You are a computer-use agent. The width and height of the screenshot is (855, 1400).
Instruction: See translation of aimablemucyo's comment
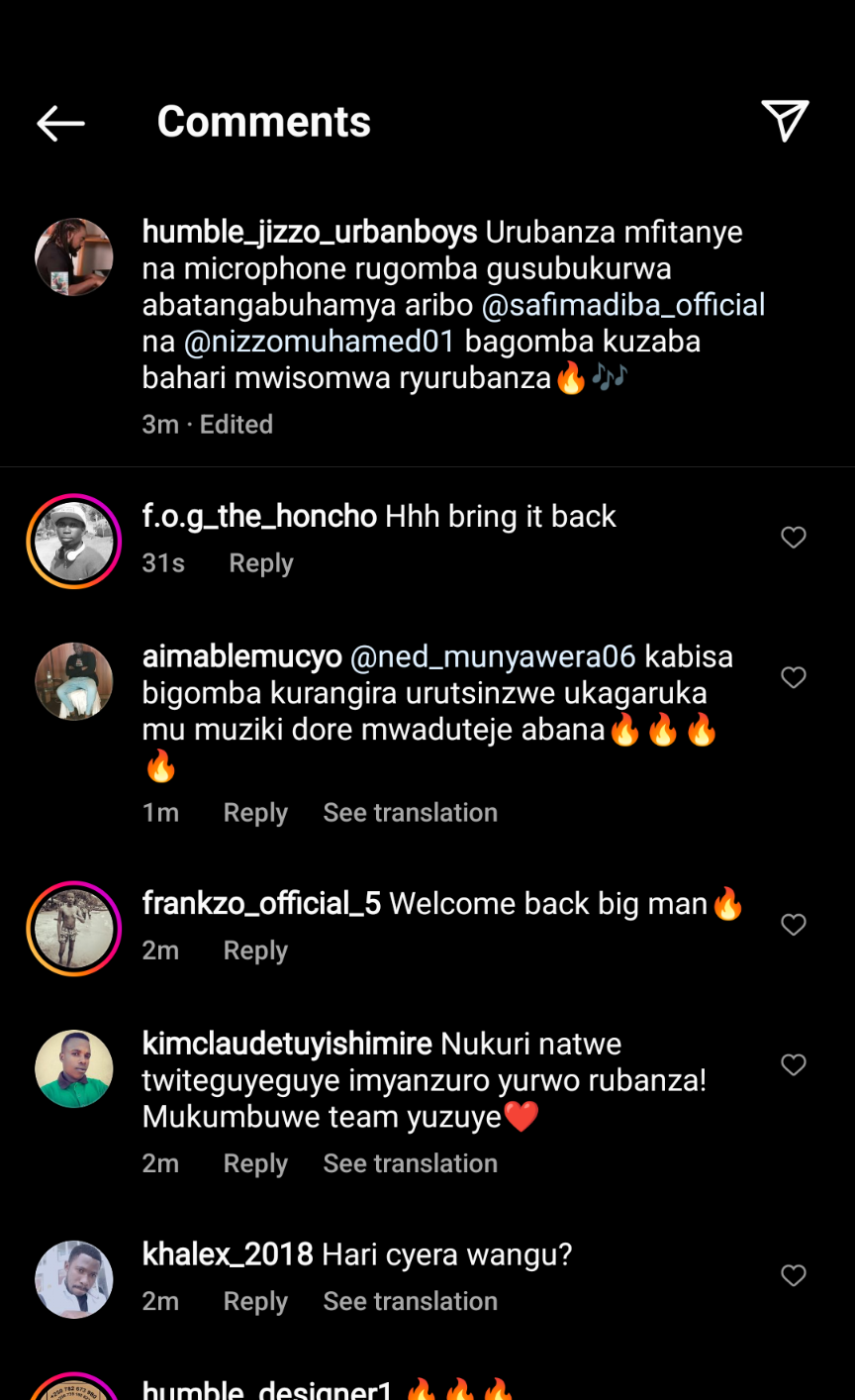[x=410, y=813]
